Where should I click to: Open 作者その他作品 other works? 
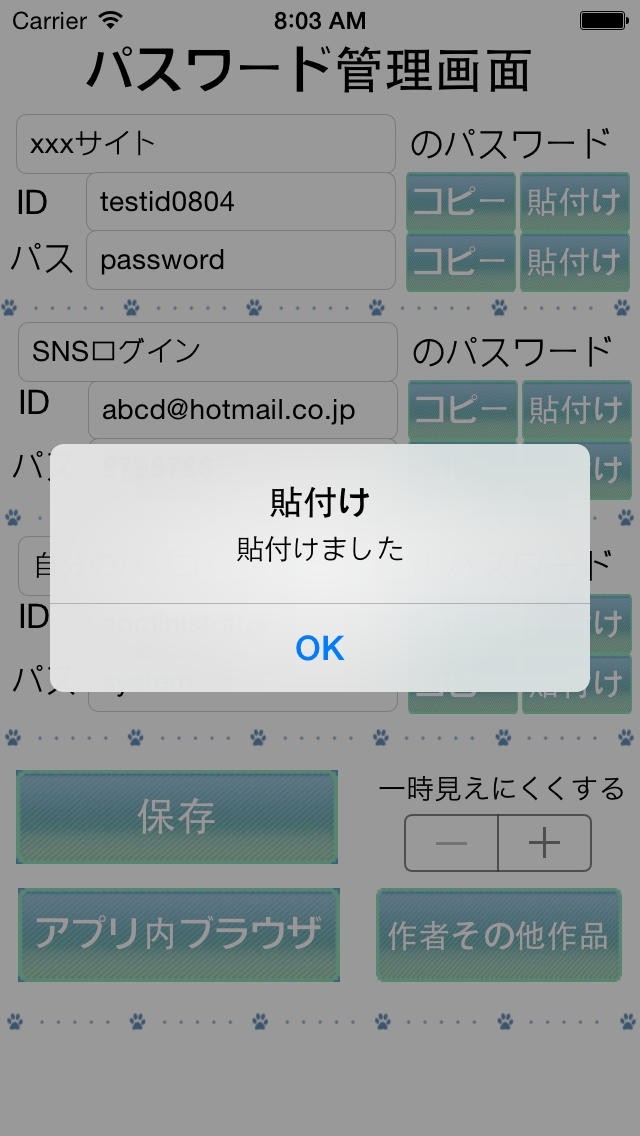coord(497,934)
